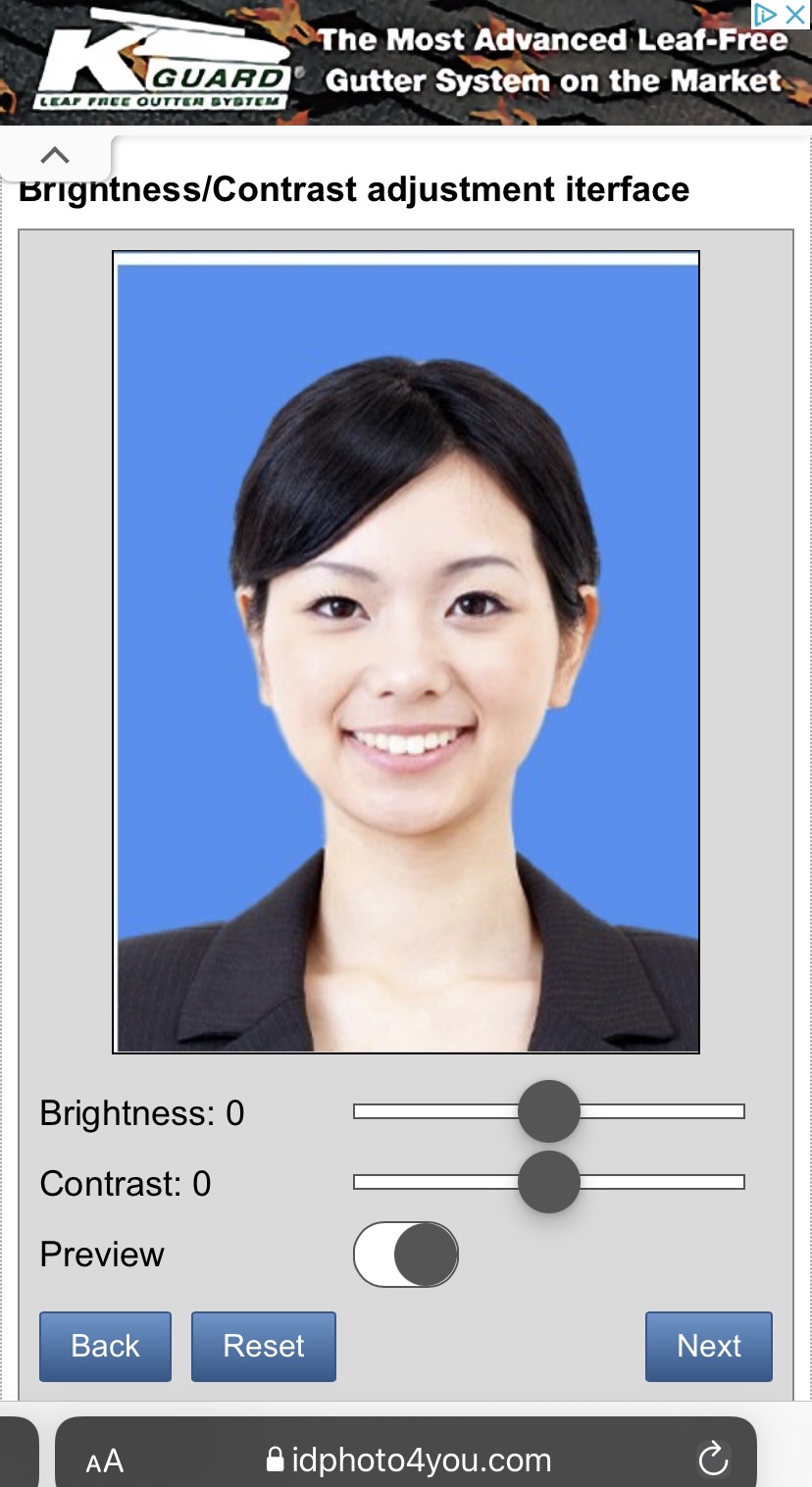Viewport: 812px width, 1487px height.
Task: Go to previous step with Back
Action: [x=105, y=1346]
